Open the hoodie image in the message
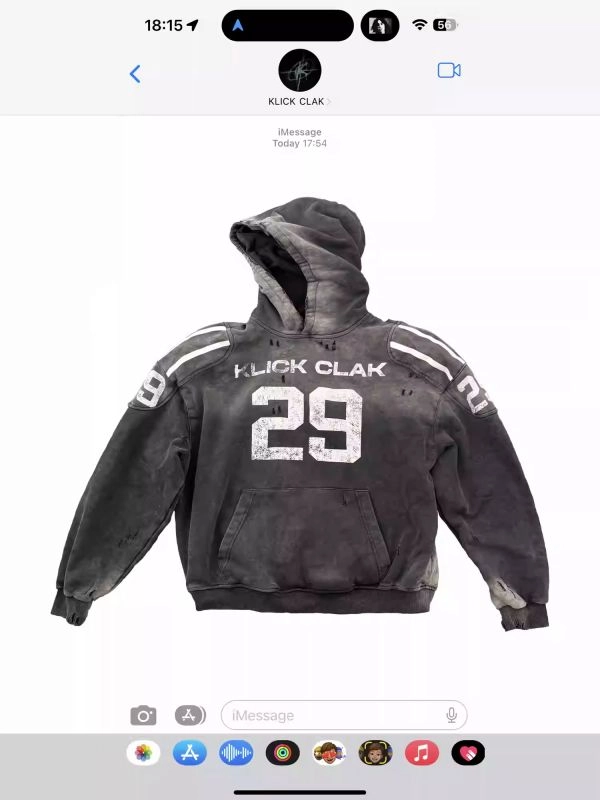 click(300, 420)
